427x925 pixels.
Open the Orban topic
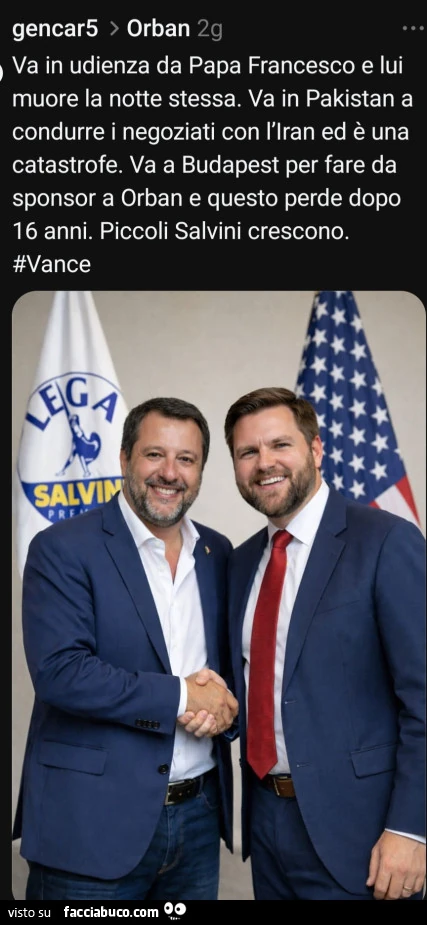click(158, 28)
